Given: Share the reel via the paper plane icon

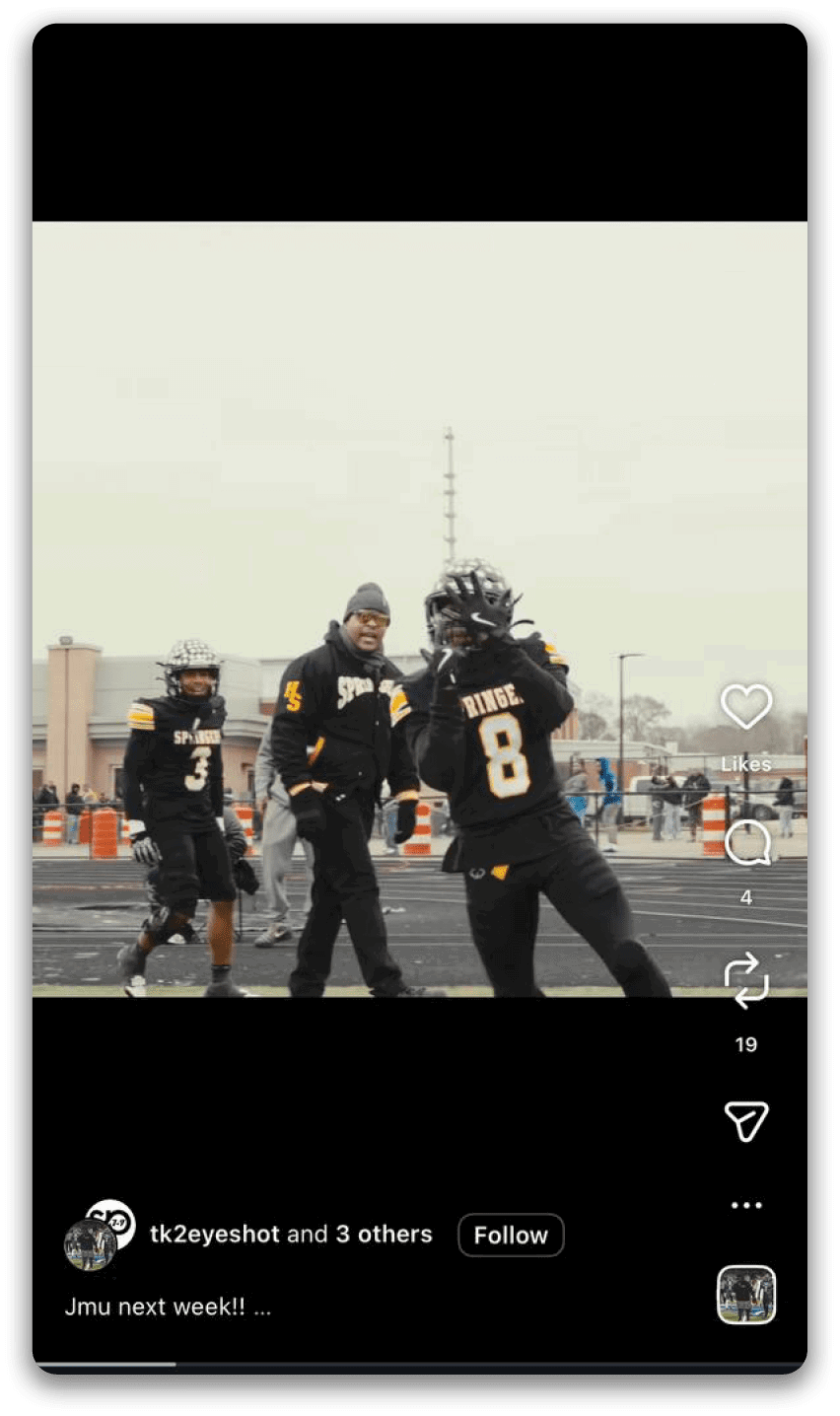Looking at the screenshot, I should point(746,1121).
